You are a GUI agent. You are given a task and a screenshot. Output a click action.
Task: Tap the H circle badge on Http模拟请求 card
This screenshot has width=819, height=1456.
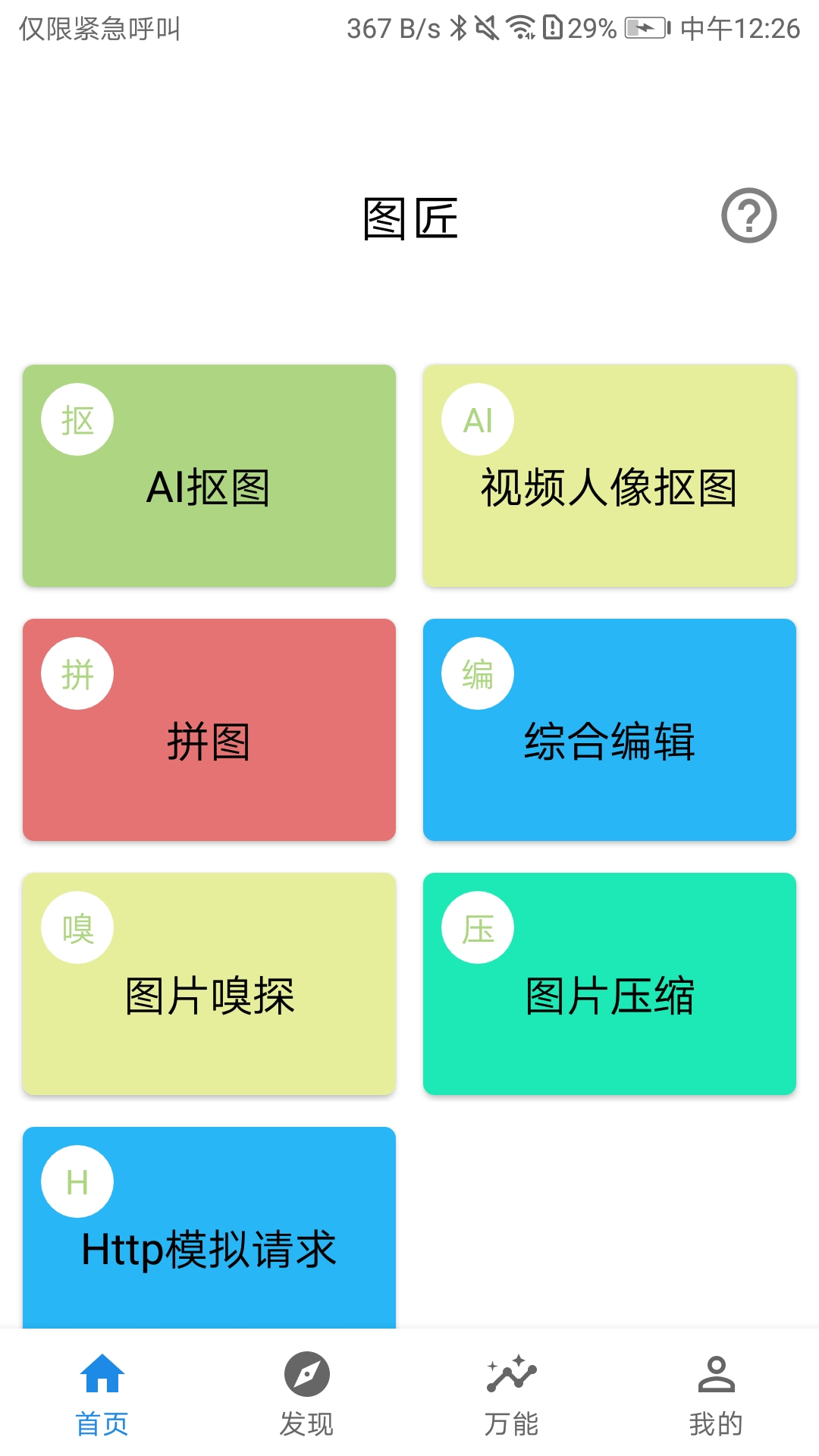click(x=76, y=1181)
